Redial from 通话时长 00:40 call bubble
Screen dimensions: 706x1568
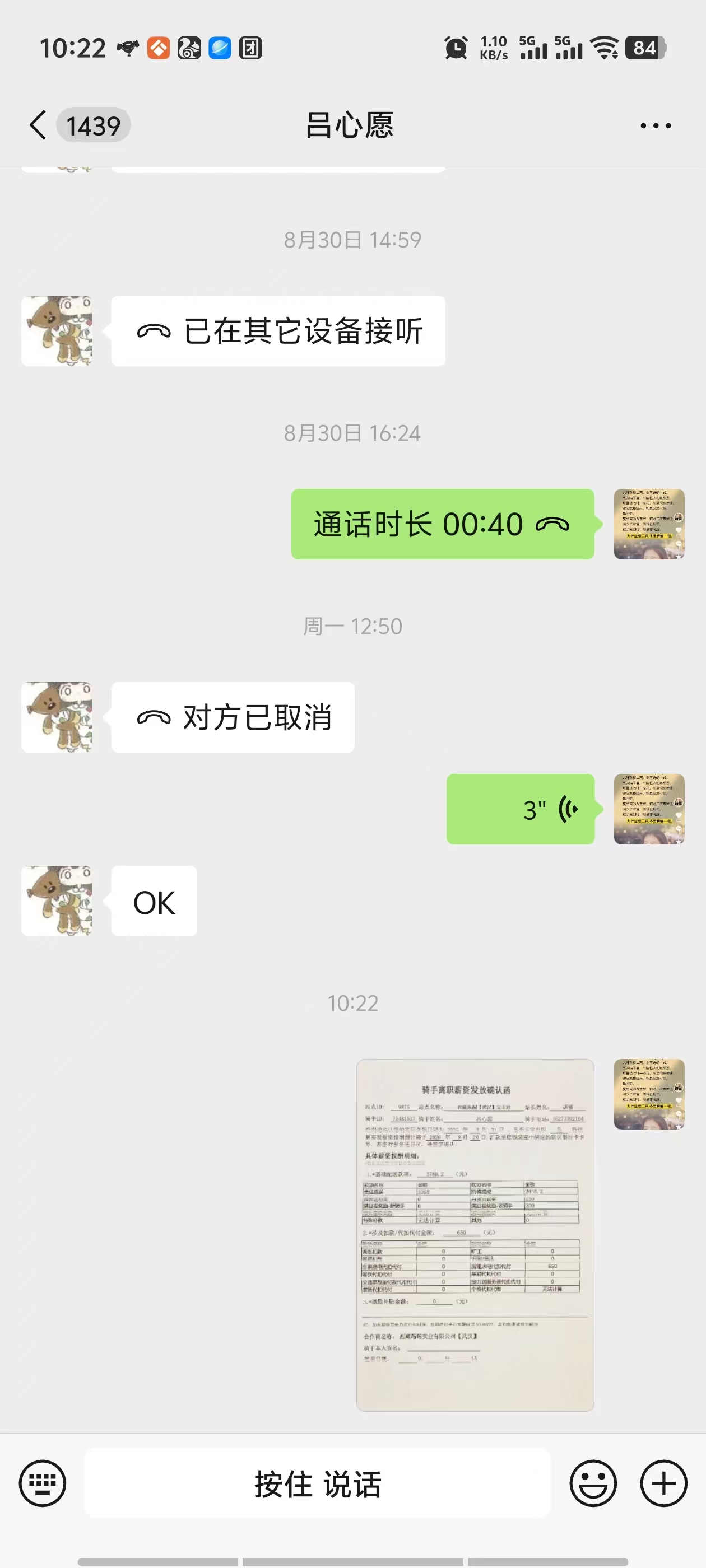click(x=442, y=524)
